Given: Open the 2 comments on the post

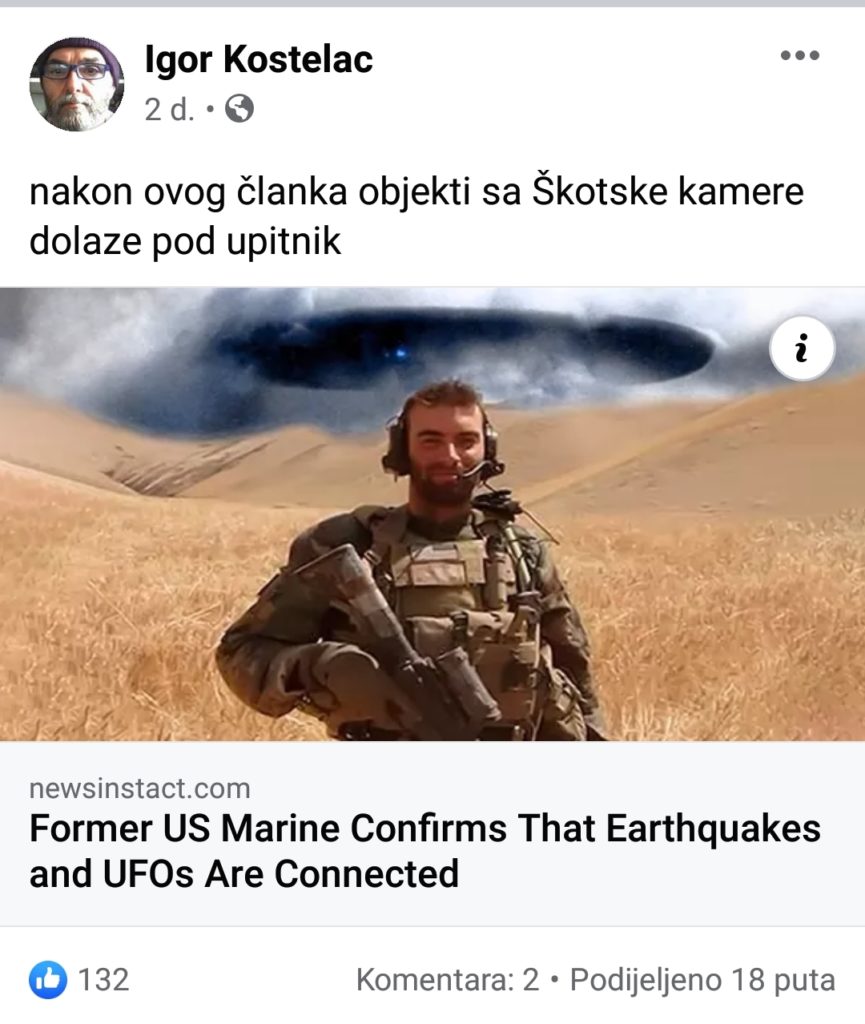Looking at the screenshot, I should click(x=447, y=980).
